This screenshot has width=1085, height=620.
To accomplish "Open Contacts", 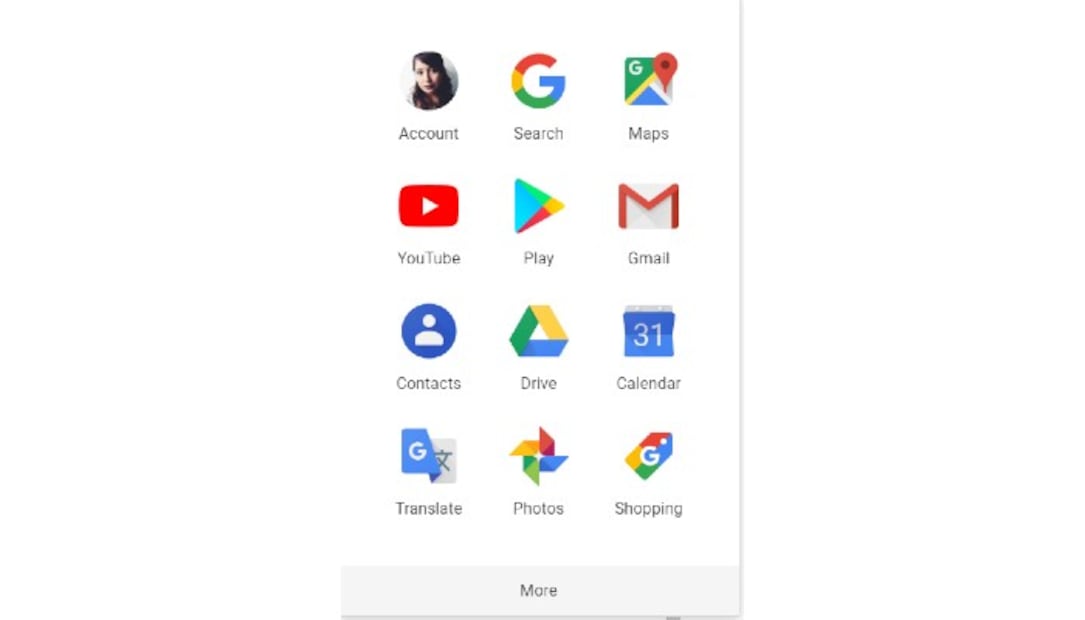I will [x=429, y=332].
